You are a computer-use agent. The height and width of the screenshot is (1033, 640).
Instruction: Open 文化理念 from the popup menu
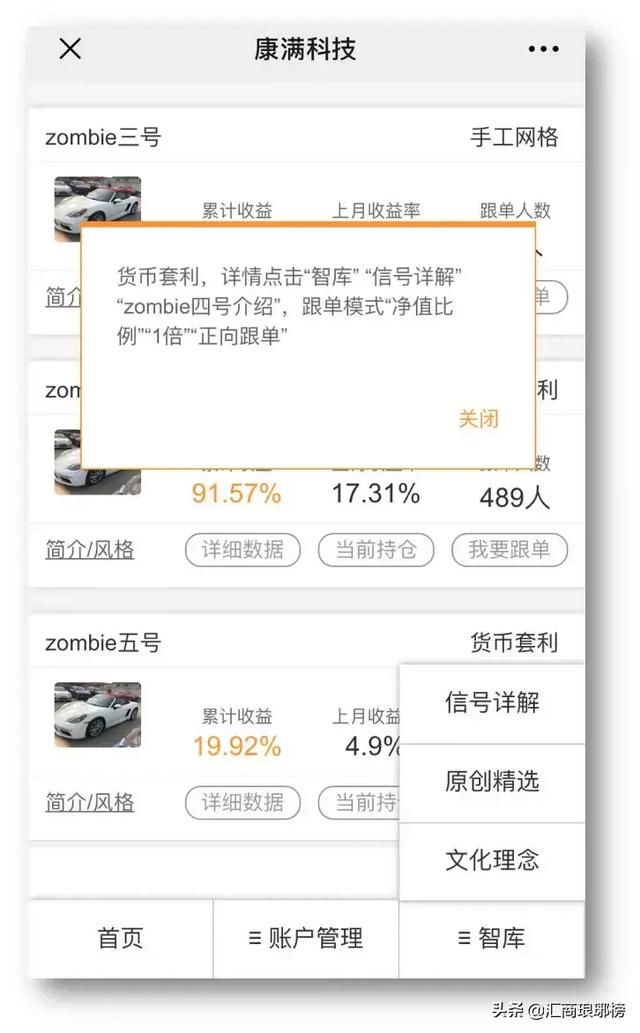pyautogui.click(x=492, y=859)
